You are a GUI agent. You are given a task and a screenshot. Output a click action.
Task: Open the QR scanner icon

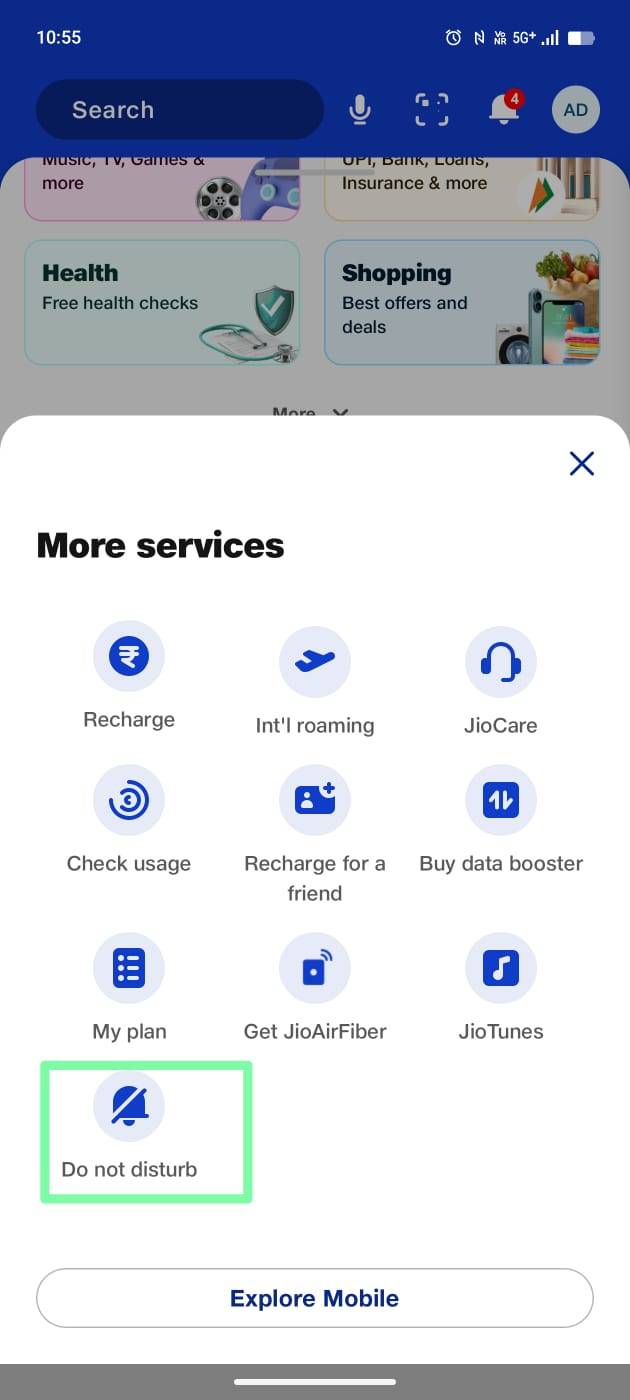coord(432,110)
